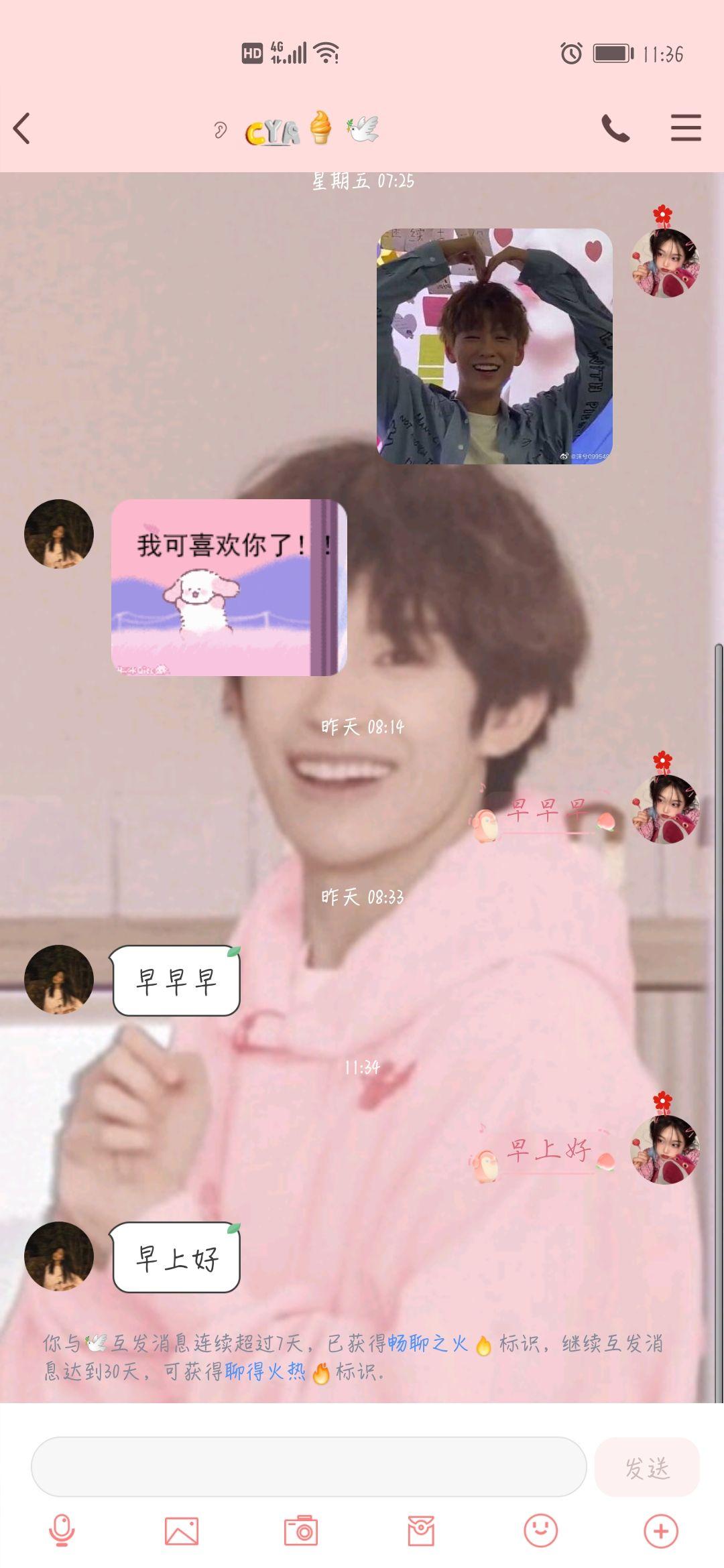Open the chat settings menu
Screen dimensions: 724x1568
[x=686, y=128]
